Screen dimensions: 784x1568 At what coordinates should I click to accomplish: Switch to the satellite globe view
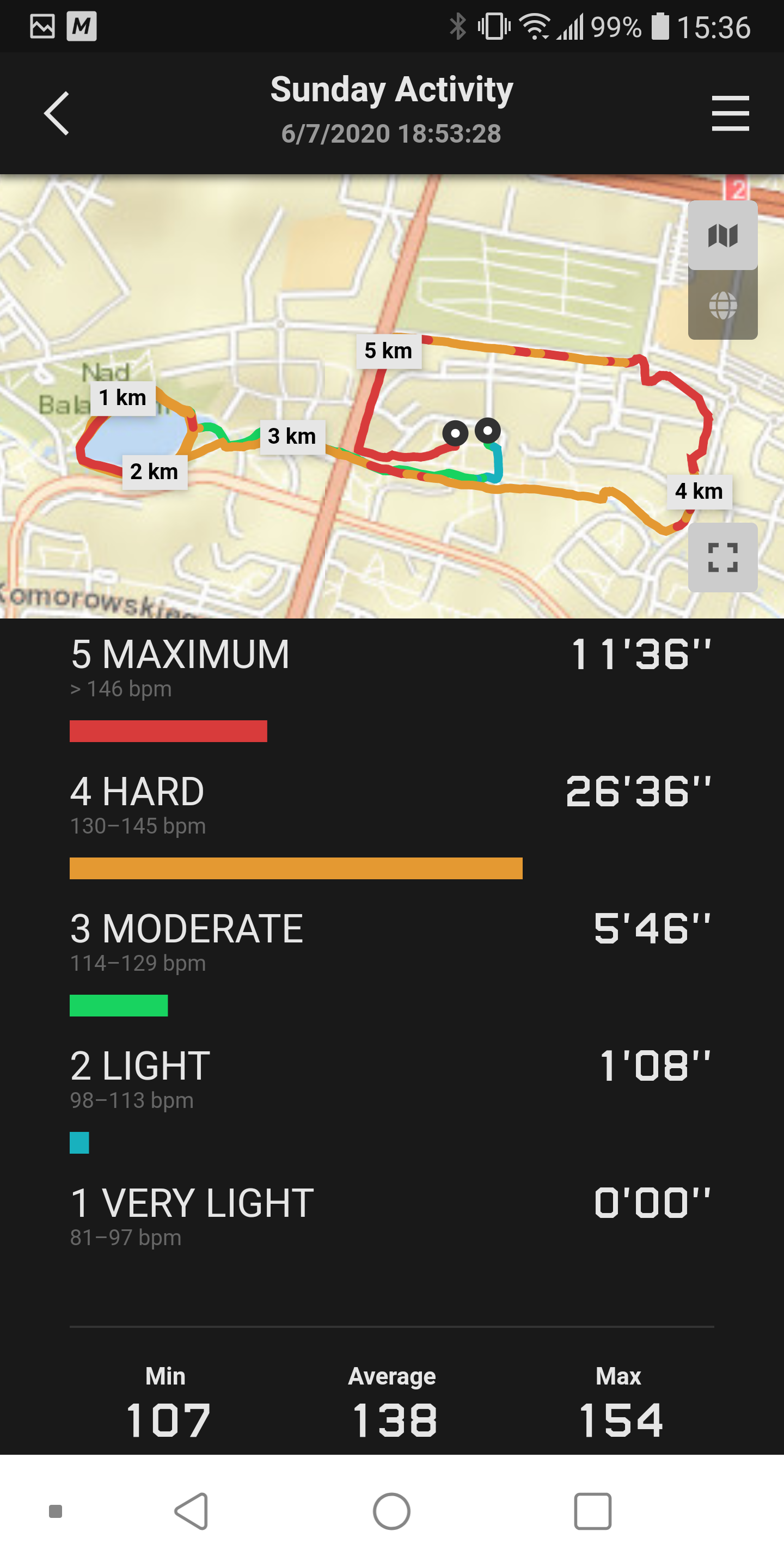(722, 305)
